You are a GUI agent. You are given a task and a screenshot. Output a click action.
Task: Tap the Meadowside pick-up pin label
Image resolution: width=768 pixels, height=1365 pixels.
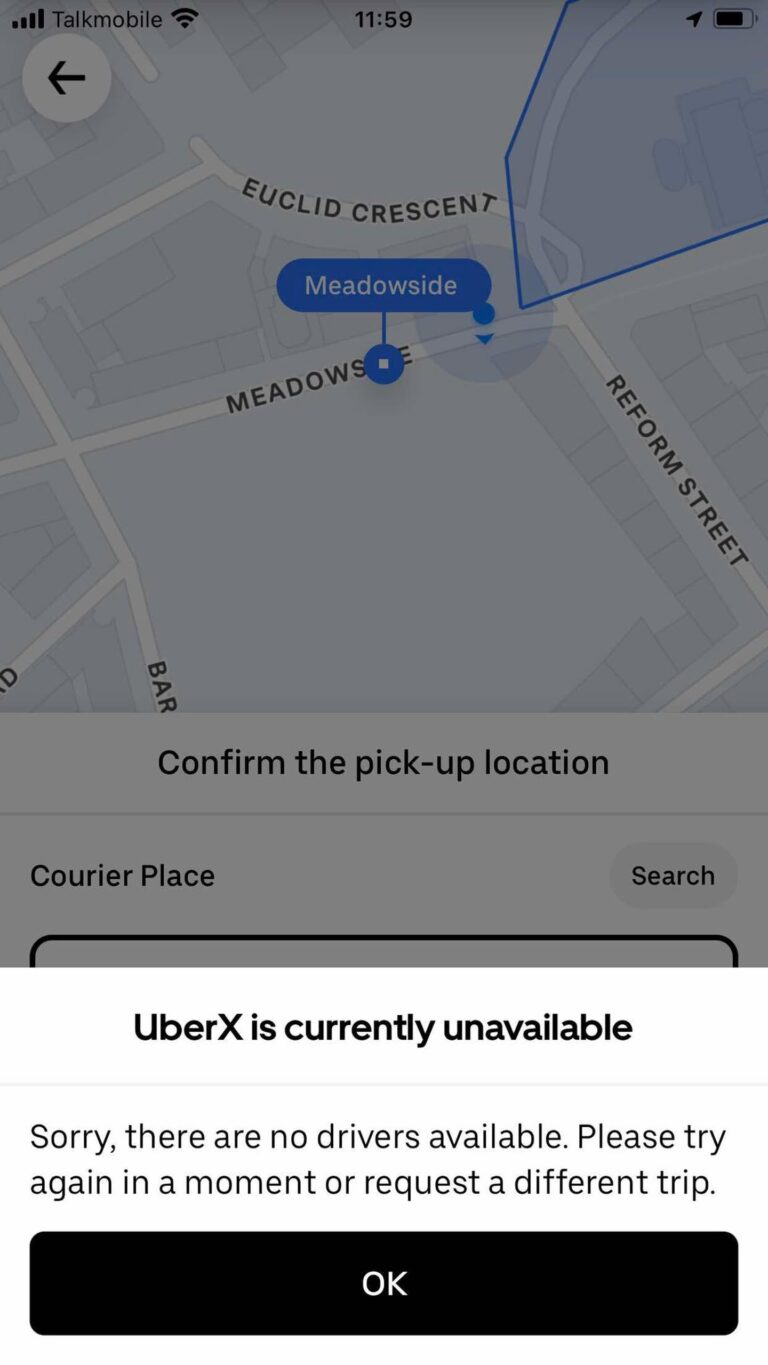tap(382, 286)
